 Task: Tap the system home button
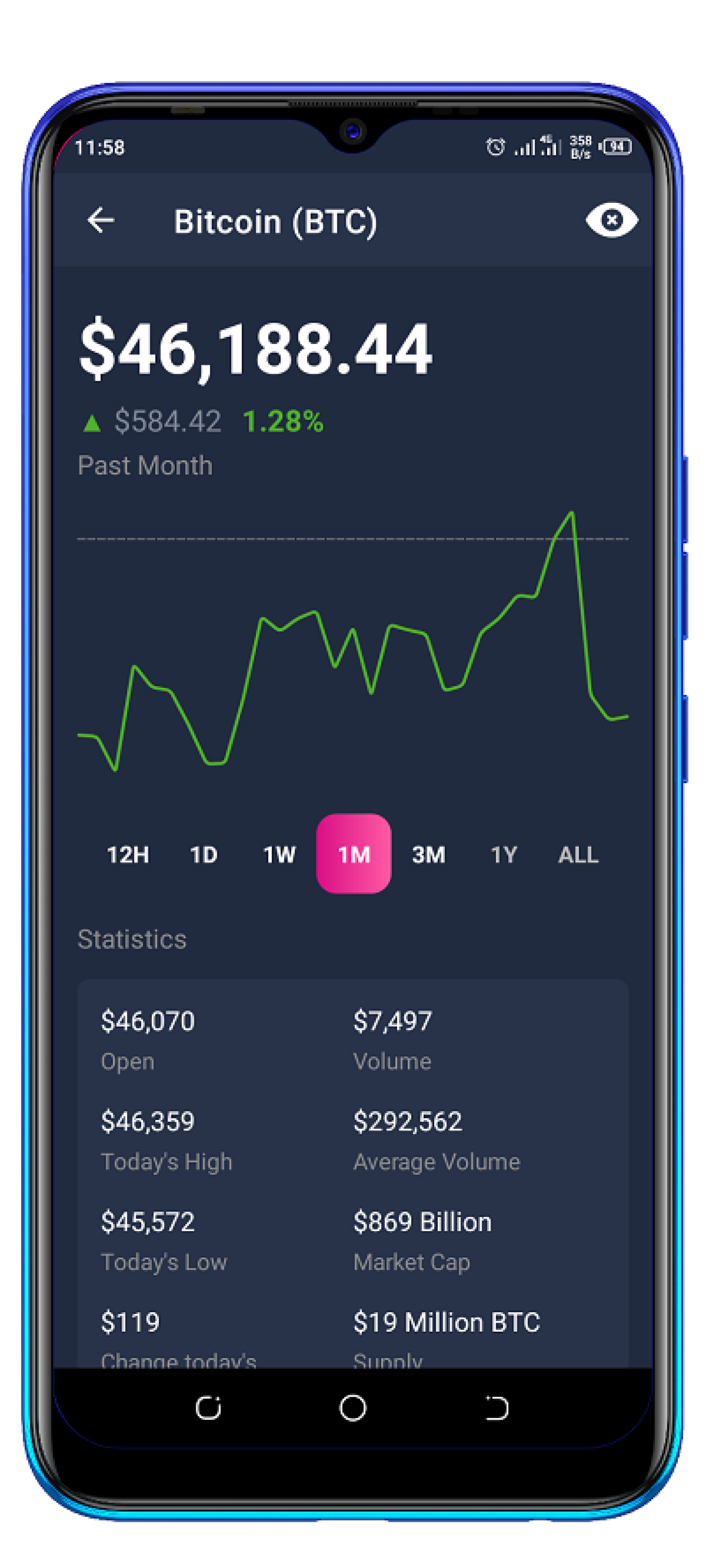[x=353, y=1408]
